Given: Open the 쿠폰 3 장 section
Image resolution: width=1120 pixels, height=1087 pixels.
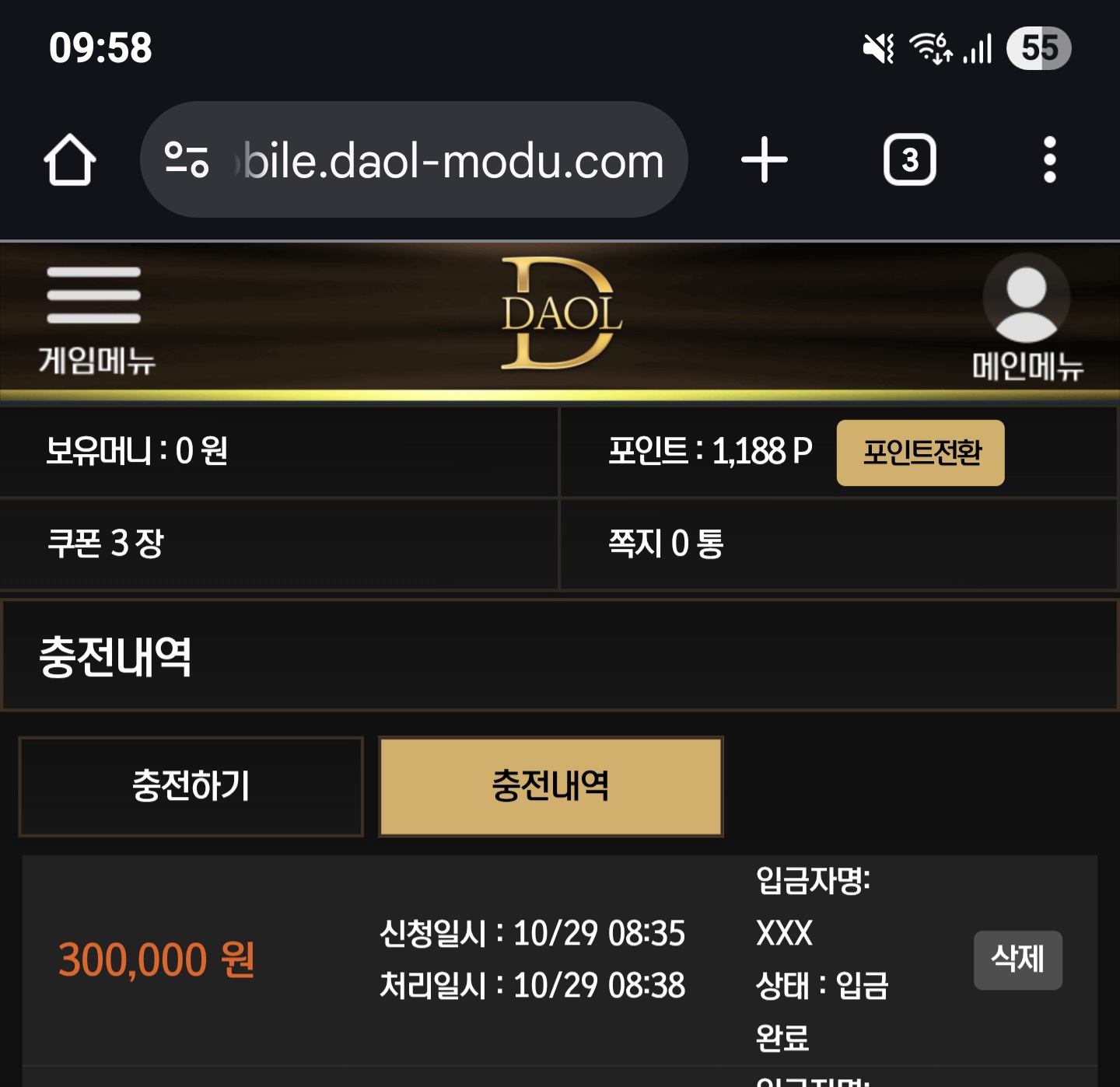Looking at the screenshot, I should 106,543.
